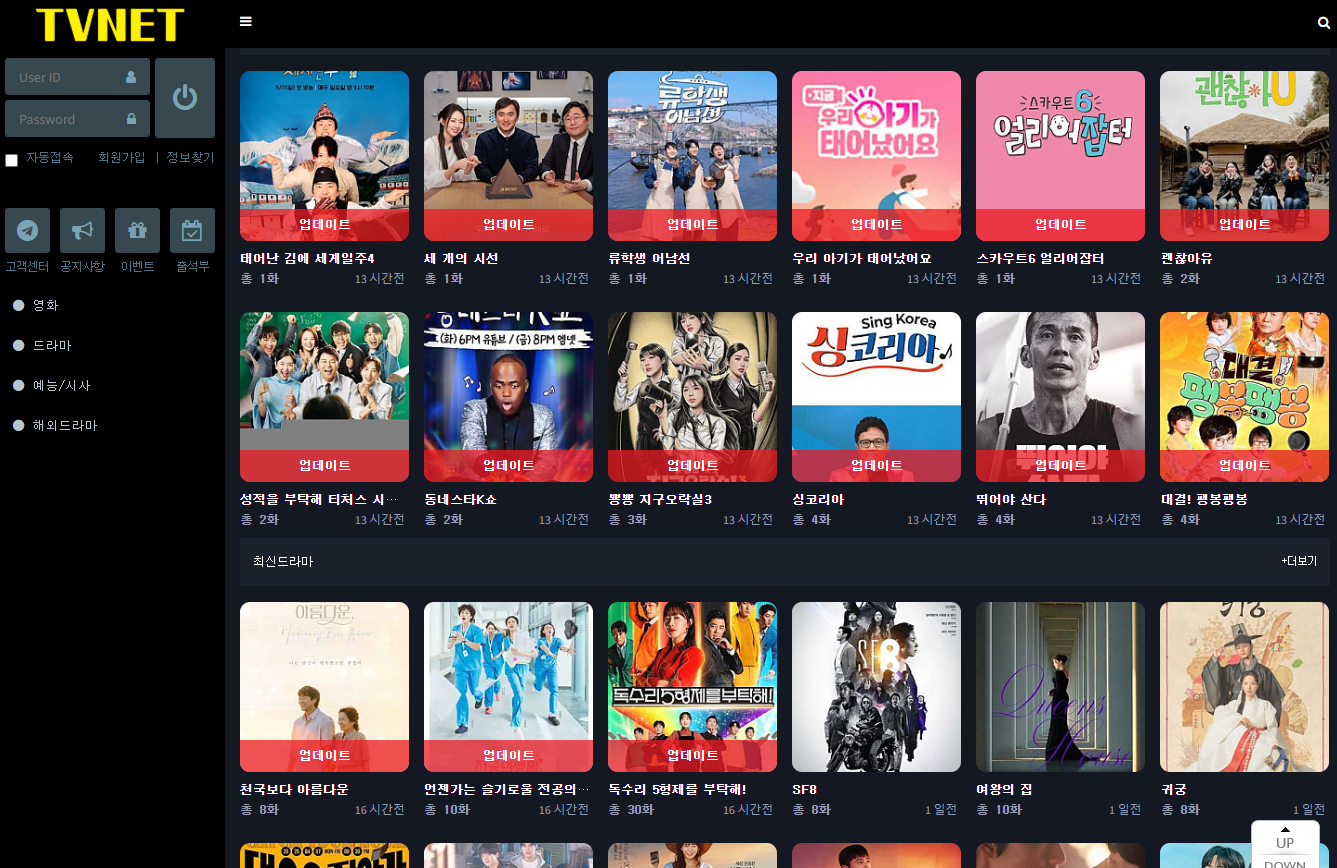Tap the power login button
The image size is (1337, 868).
coord(185,98)
